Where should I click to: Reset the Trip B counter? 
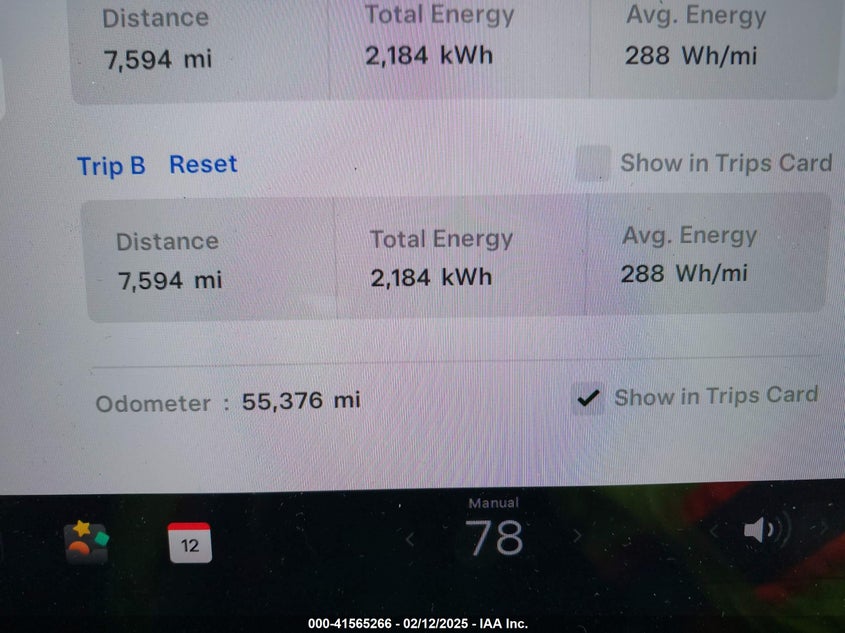(203, 165)
